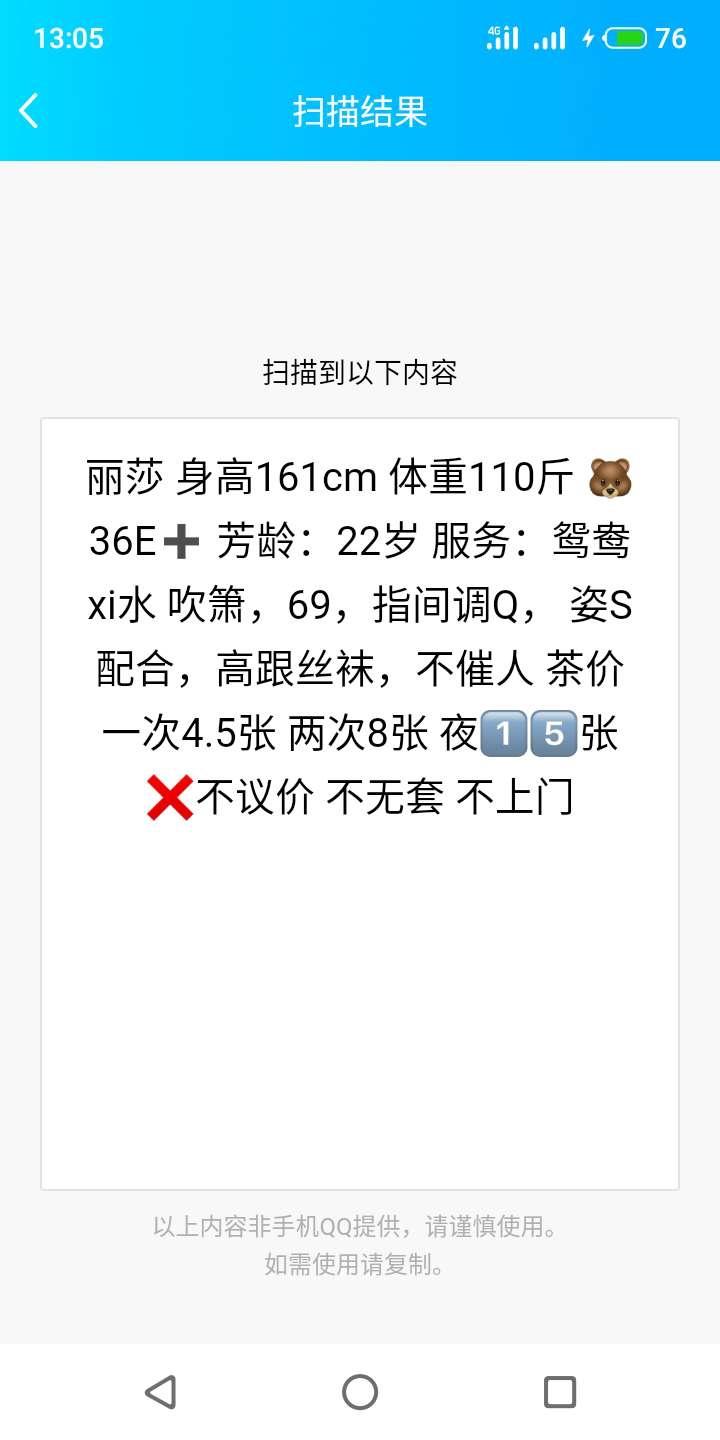The height and width of the screenshot is (1440, 720).
Task: Tap the back arrow in the title bar
Action: 28,110
